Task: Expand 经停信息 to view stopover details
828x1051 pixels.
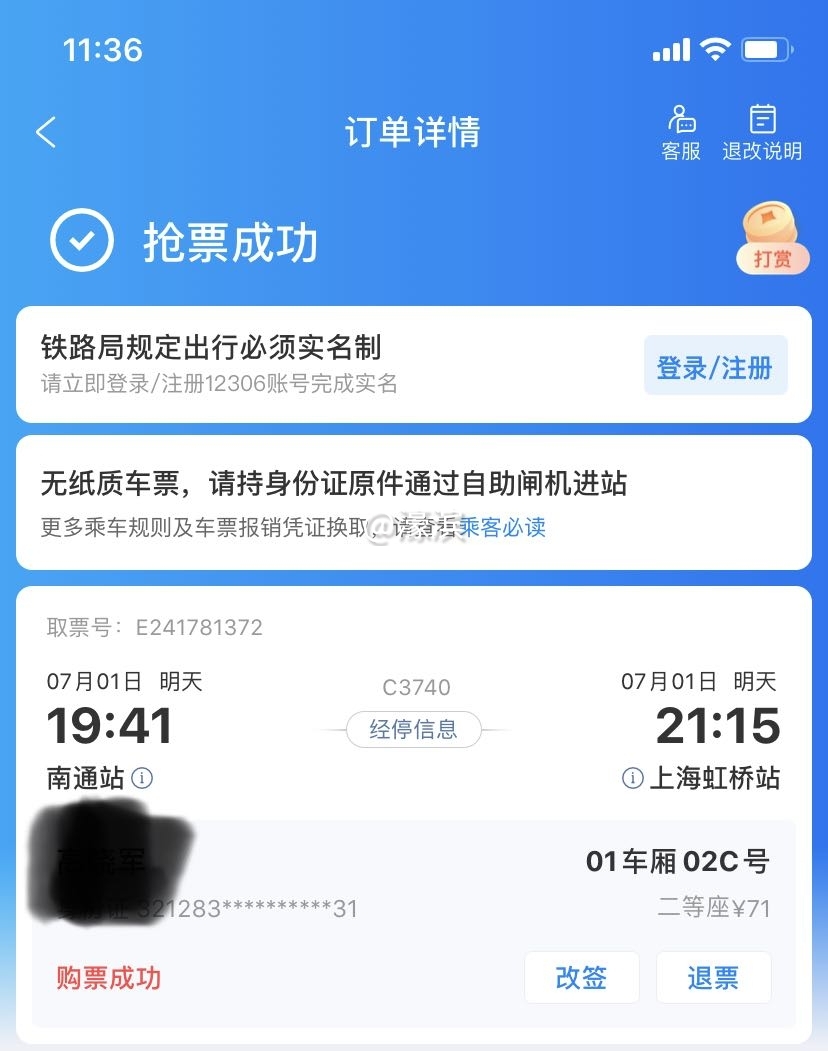Action: point(415,730)
